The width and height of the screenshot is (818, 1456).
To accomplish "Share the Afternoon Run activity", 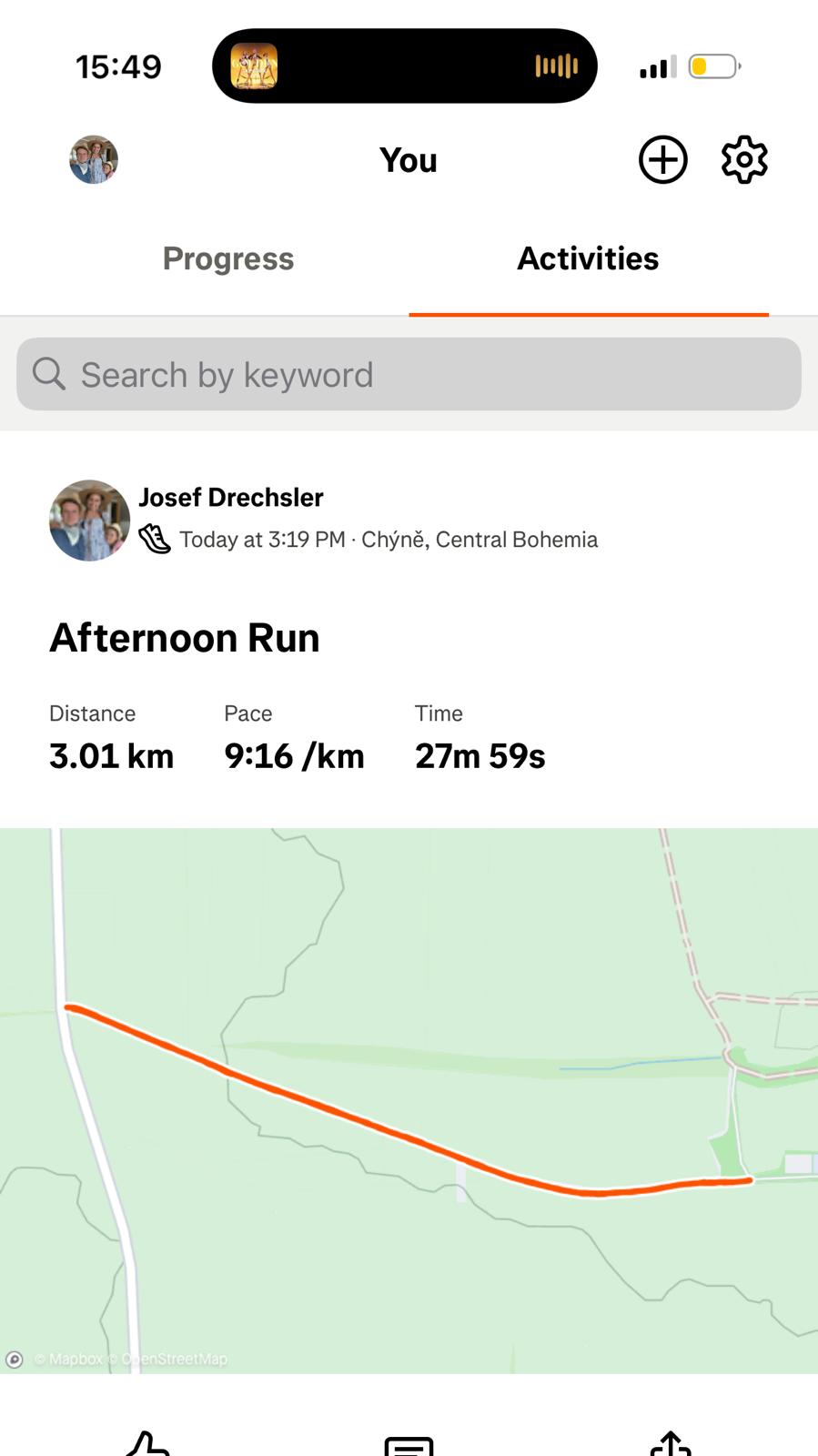I will click(x=671, y=1445).
